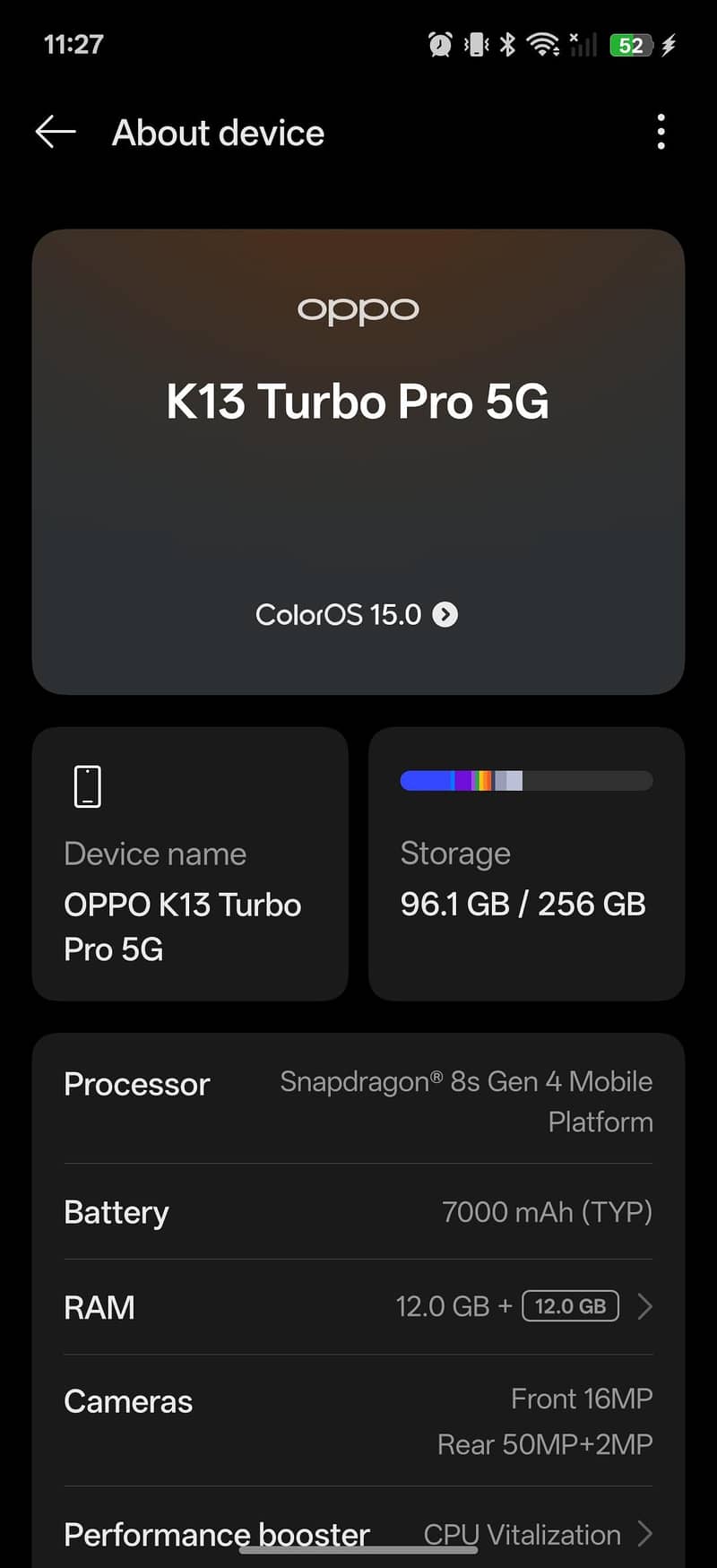Screen dimensions: 717x1568
Task: Open the three-dot overflow menu
Action: pos(661,131)
